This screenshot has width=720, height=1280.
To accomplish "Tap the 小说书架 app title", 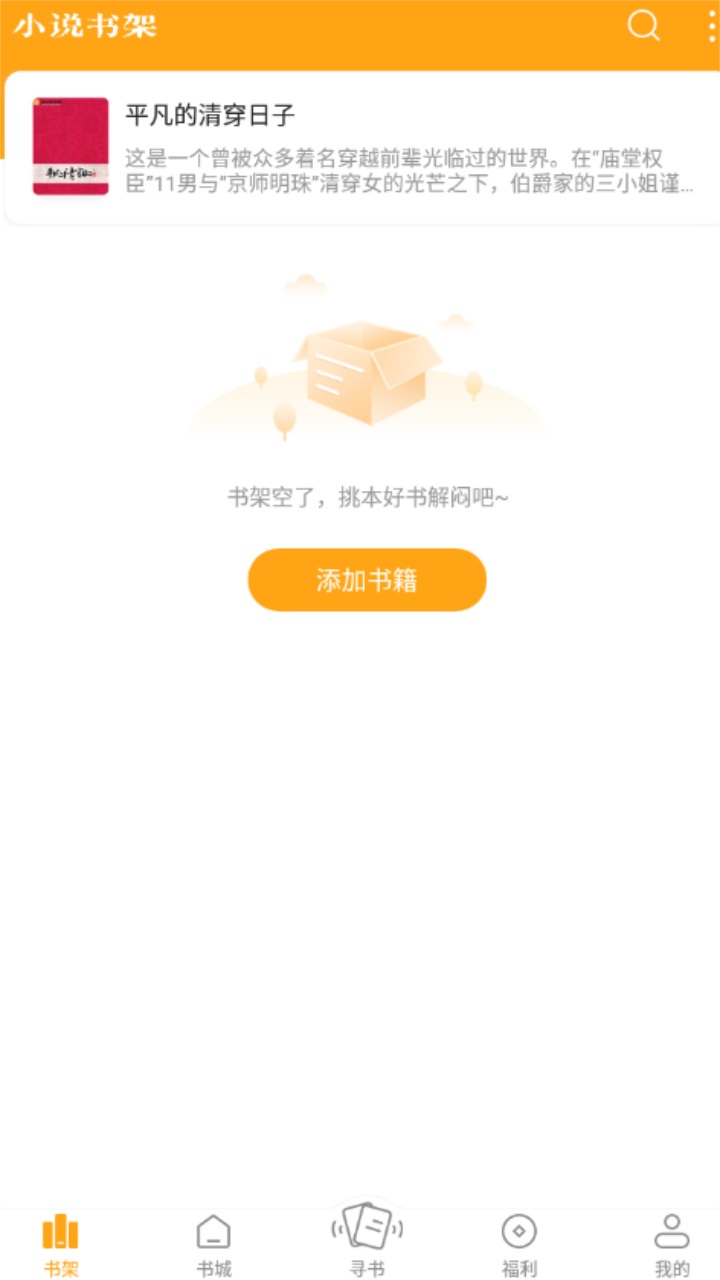I will [85, 27].
